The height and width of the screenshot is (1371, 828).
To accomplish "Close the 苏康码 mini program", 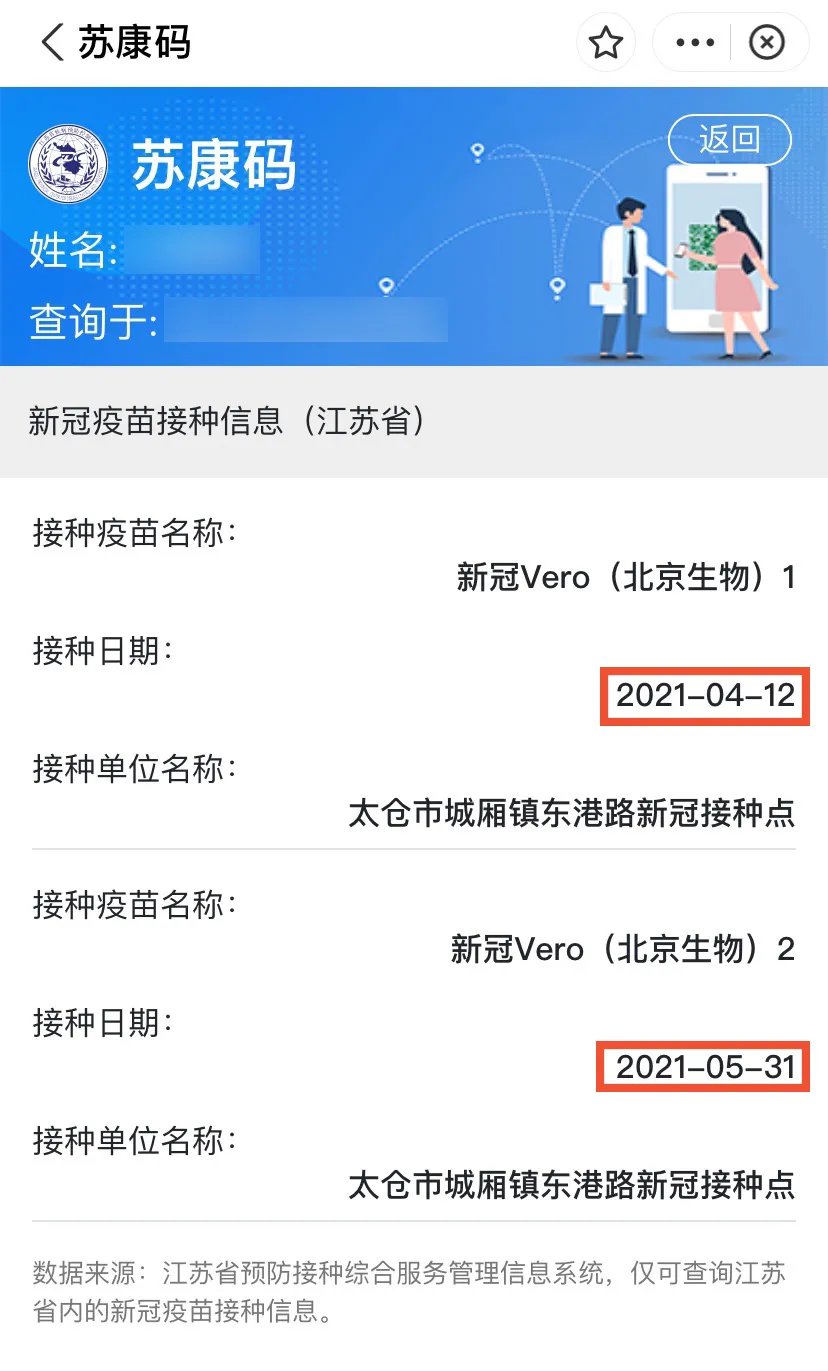I will pyautogui.click(x=767, y=43).
